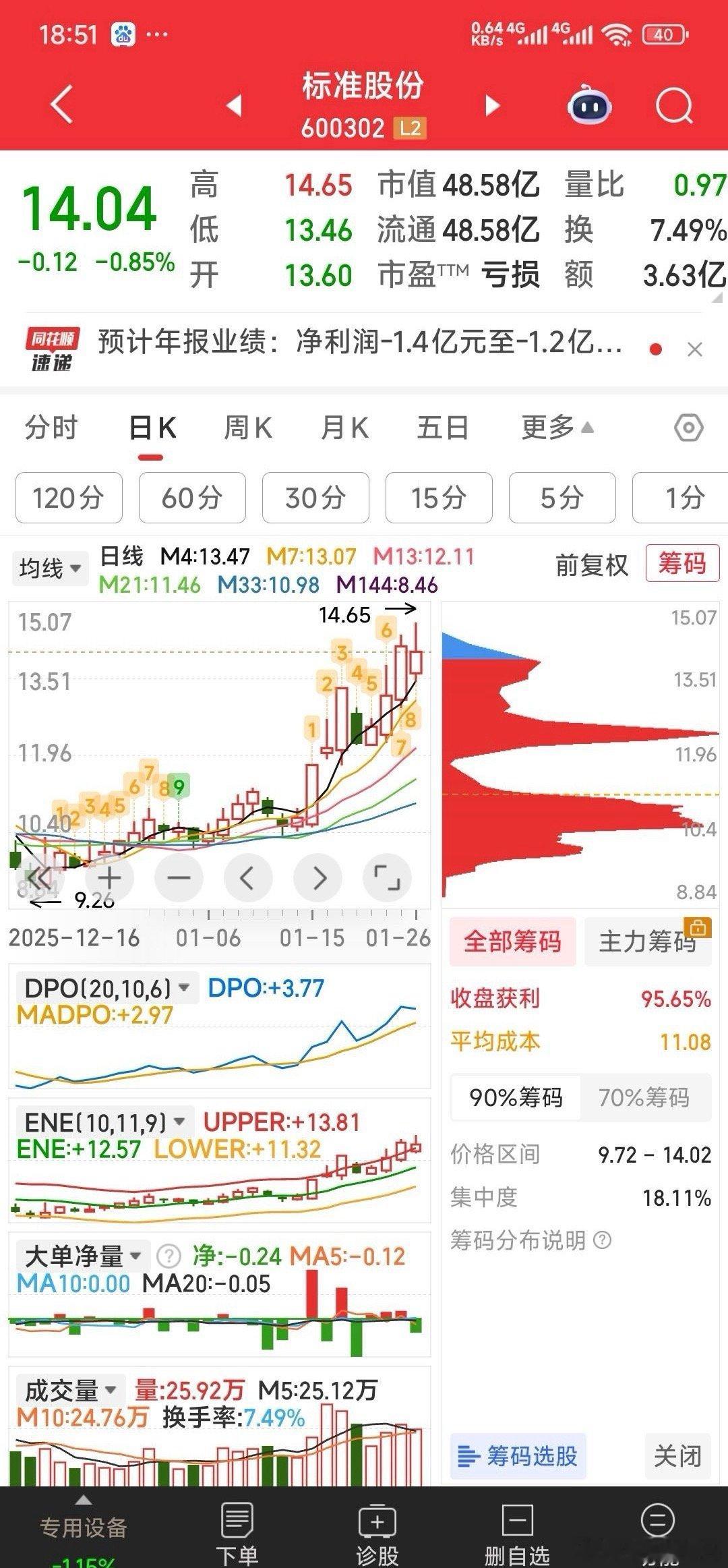This screenshot has width=728, height=1568.
Task: Go back from the stock page
Action: [x=62, y=105]
